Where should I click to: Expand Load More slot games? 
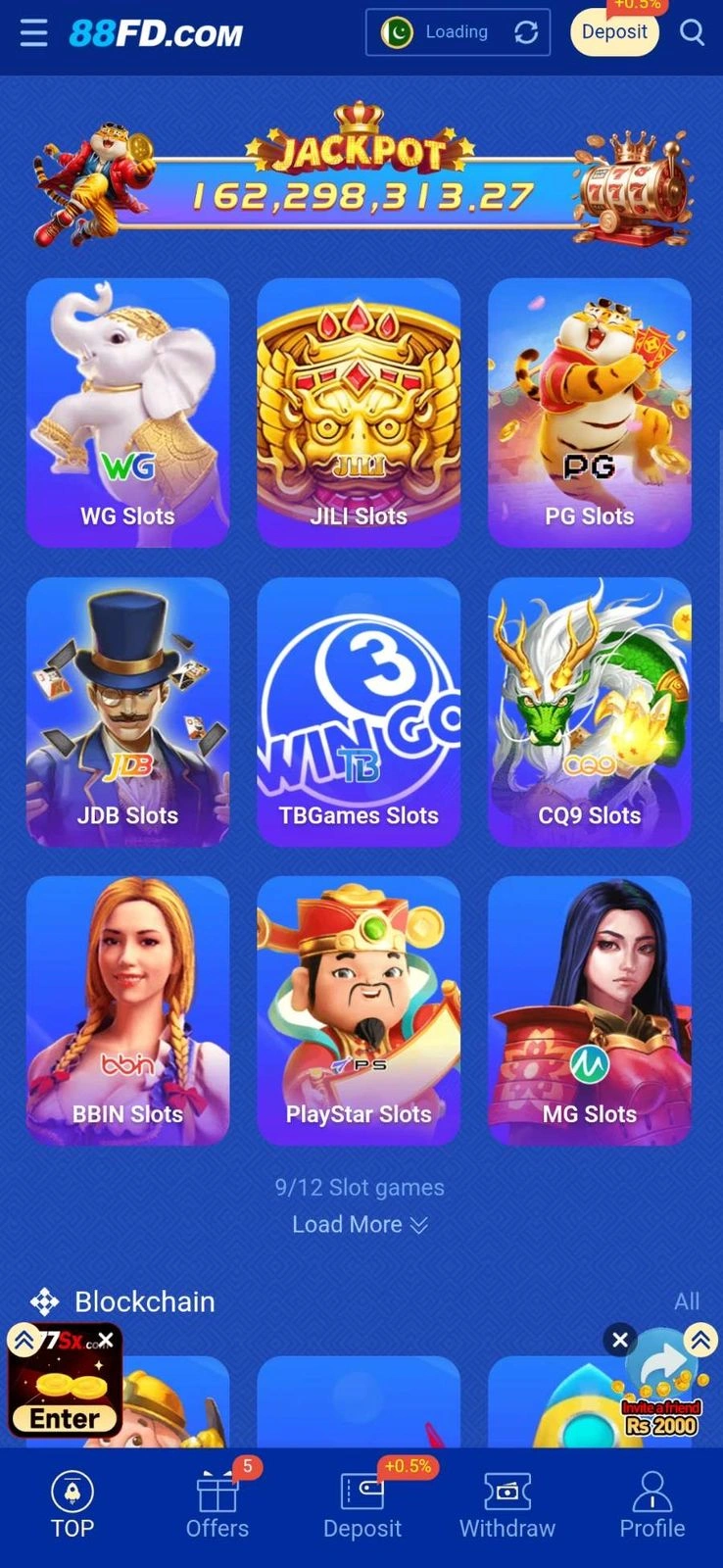(x=360, y=1224)
